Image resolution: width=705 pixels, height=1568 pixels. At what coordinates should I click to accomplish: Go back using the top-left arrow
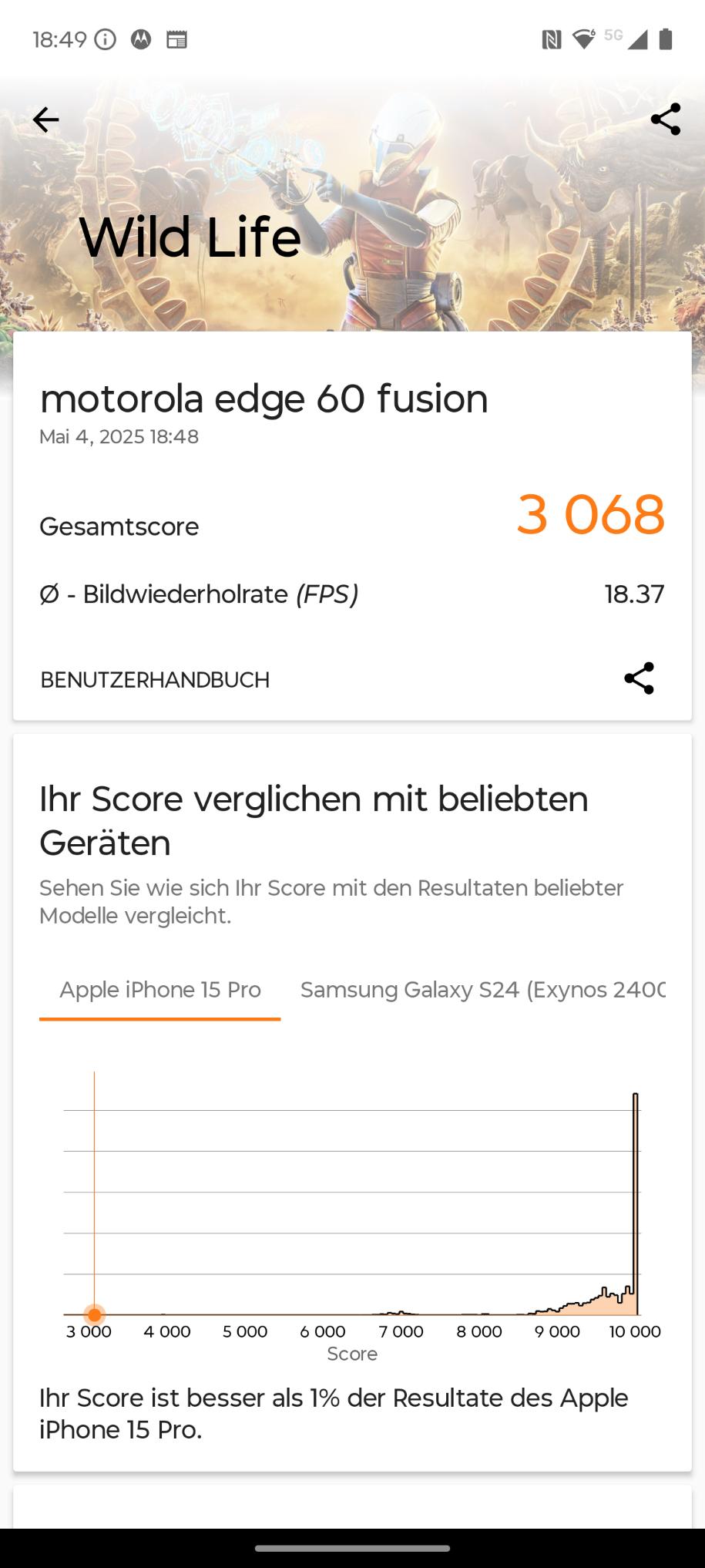tap(45, 119)
